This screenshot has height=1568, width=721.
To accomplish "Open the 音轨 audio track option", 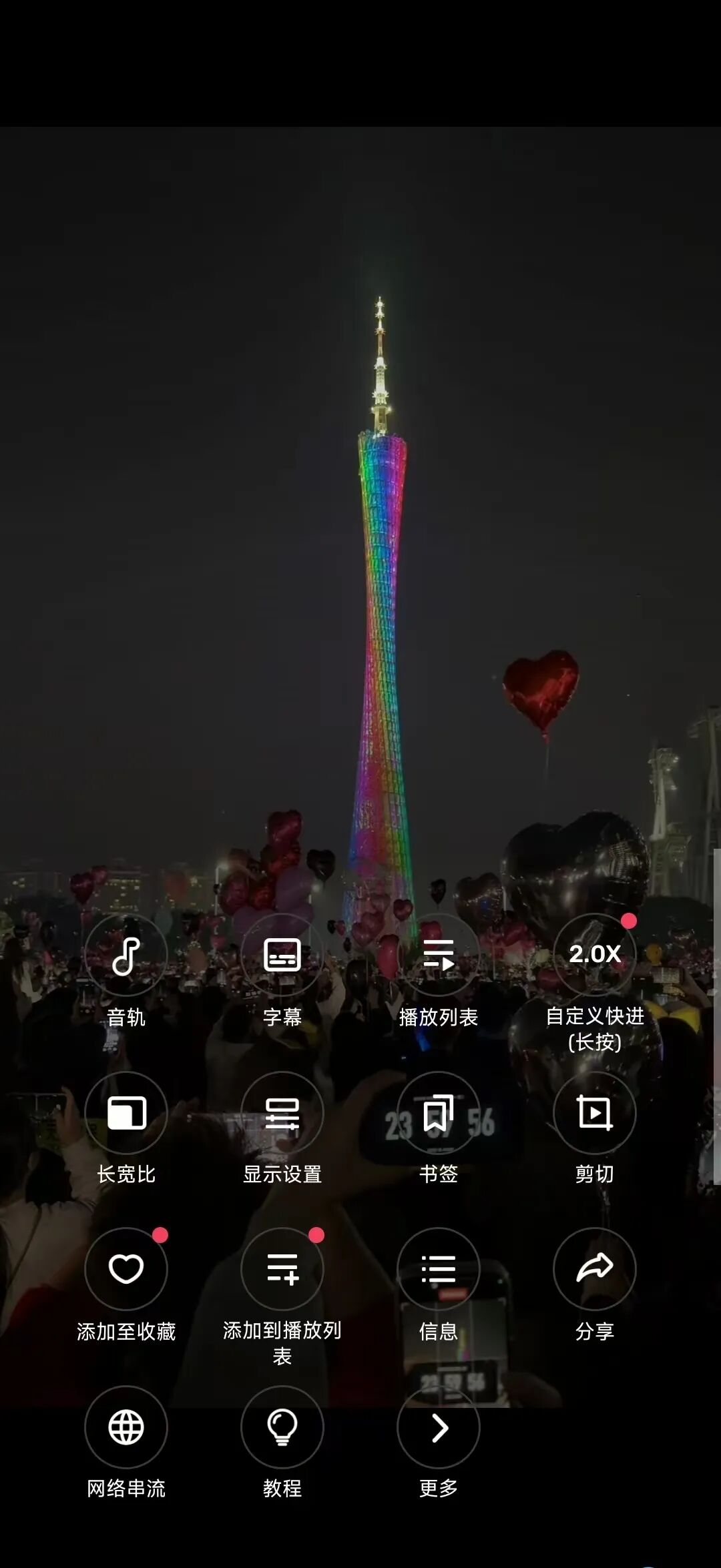I will click(x=126, y=955).
